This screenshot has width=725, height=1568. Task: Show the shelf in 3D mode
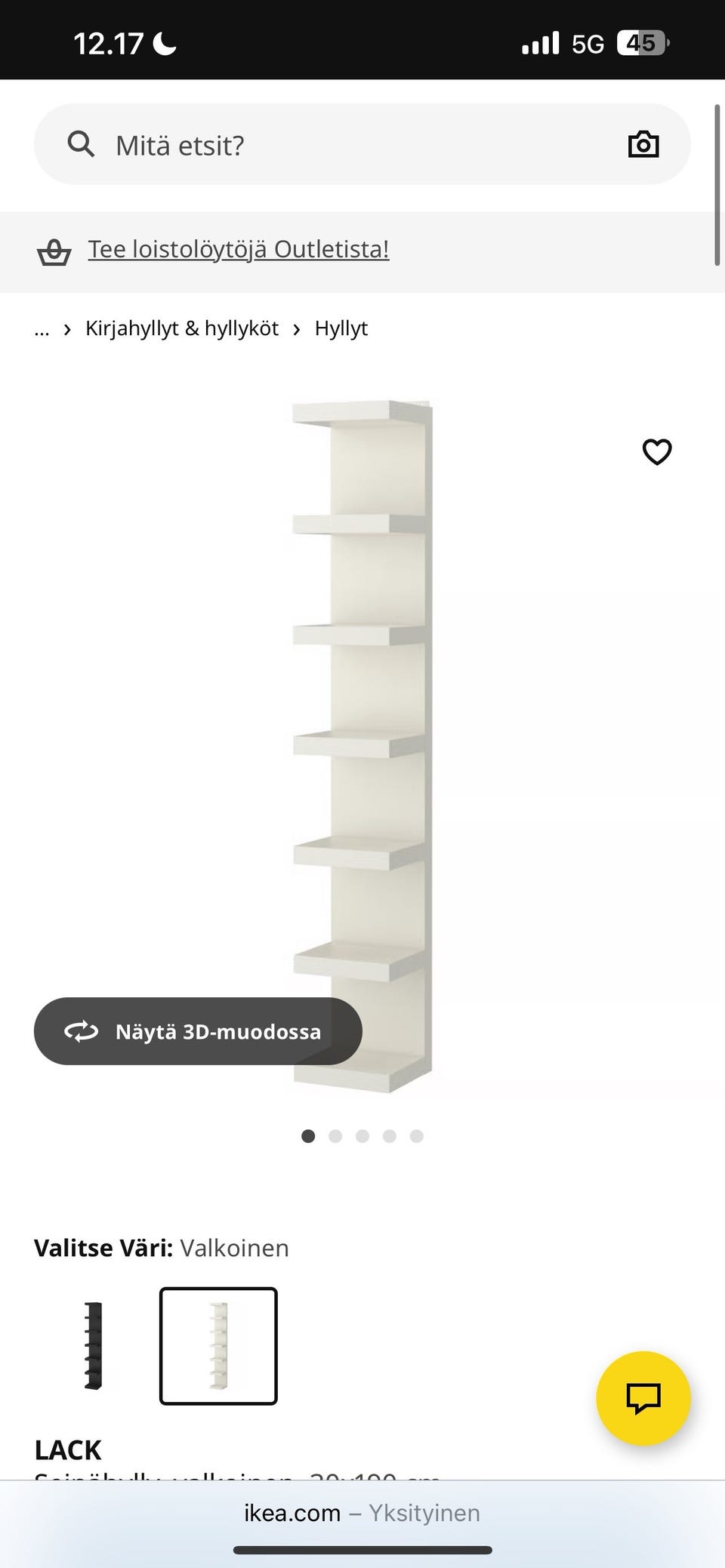(218, 1031)
